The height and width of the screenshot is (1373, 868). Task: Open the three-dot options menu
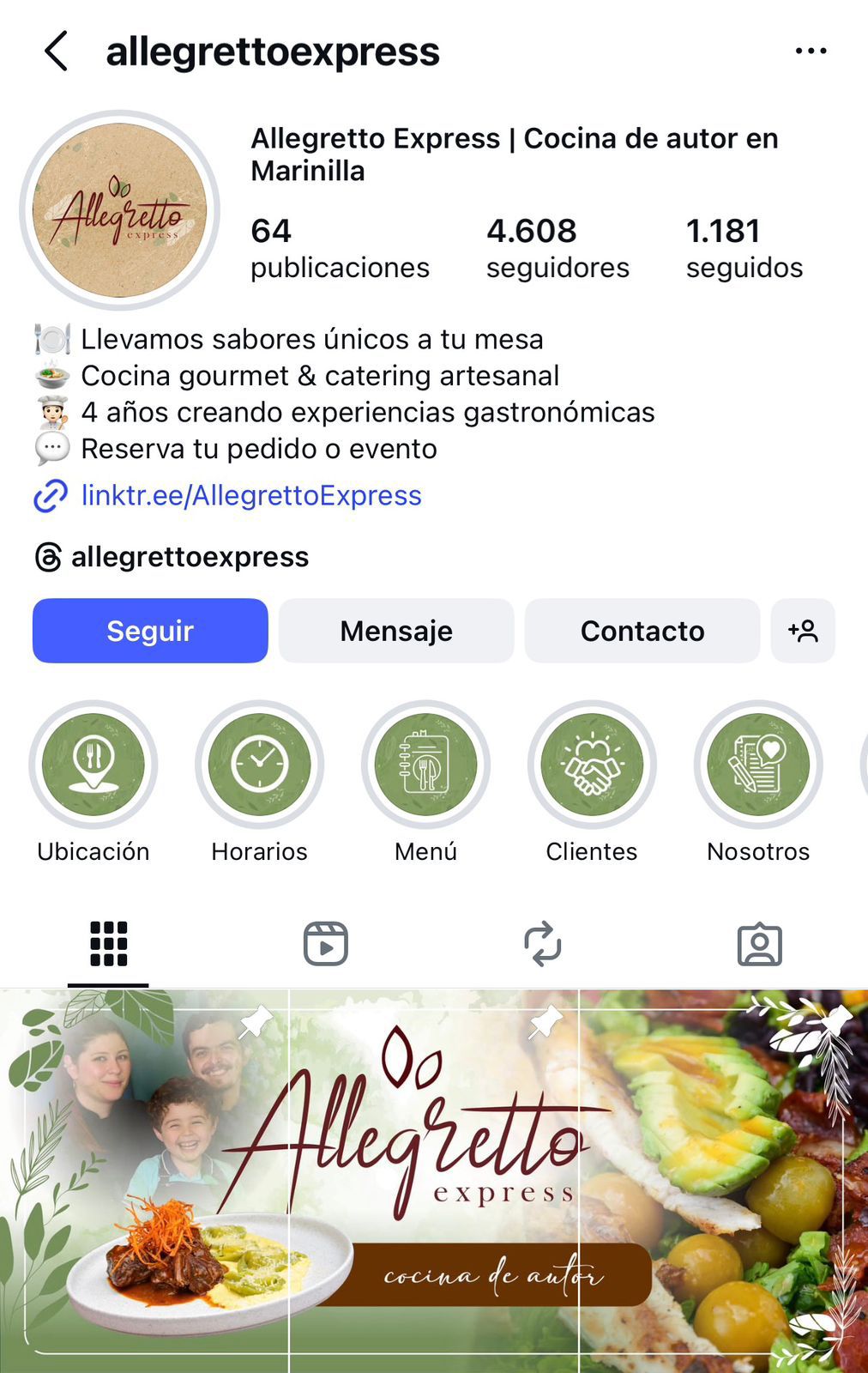point(811,51)
